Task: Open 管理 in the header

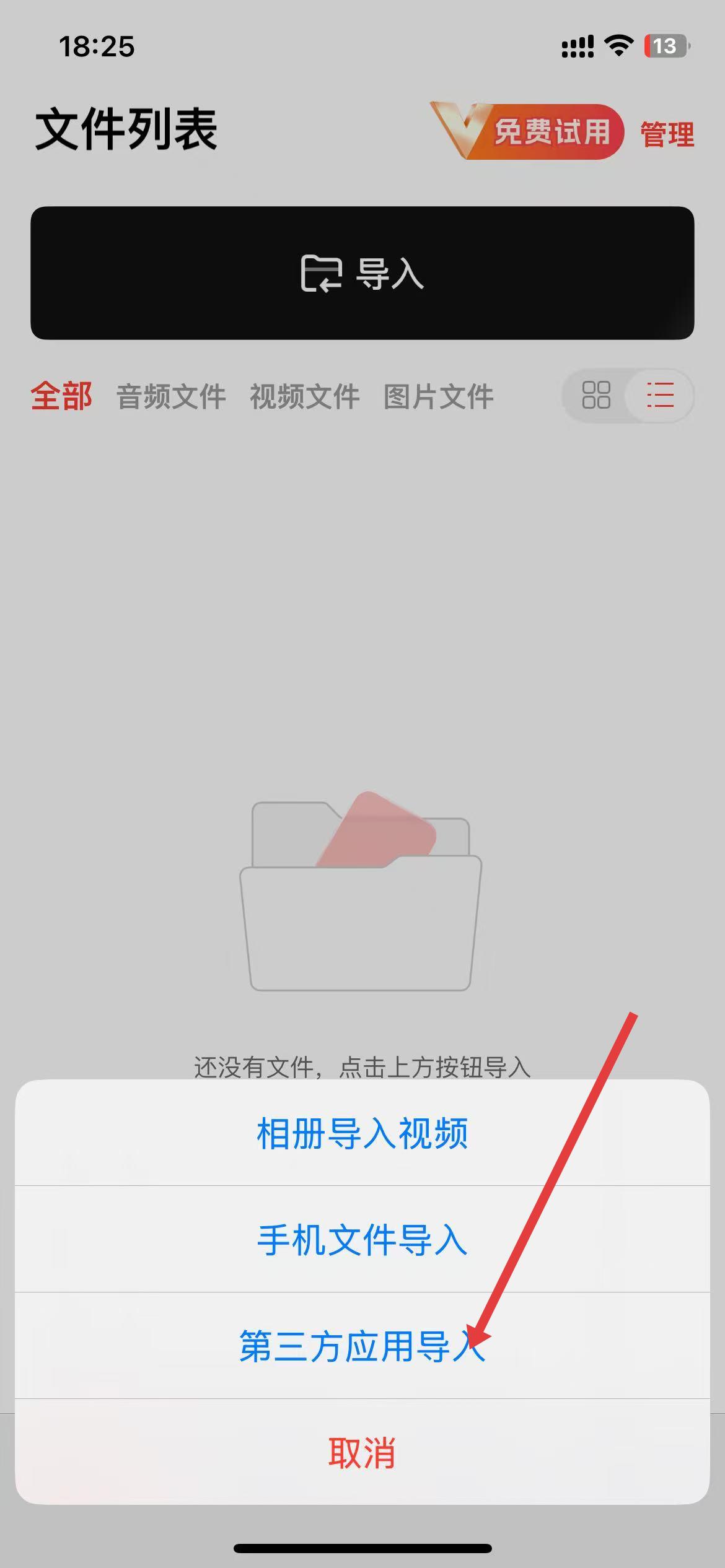Action: [x=667, y=134]
